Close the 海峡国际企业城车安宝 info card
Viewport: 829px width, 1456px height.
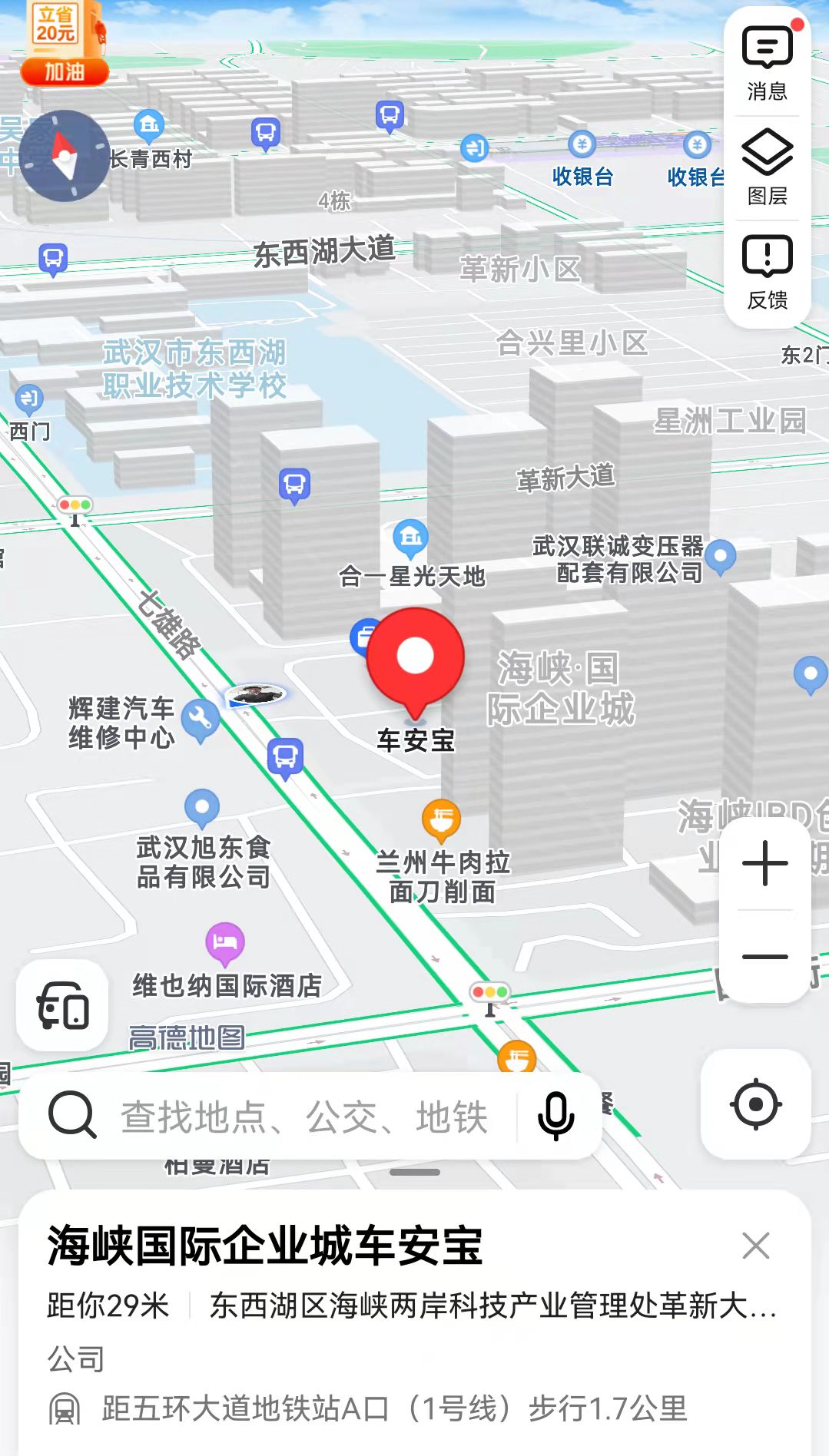click(x=756, y=1246)
